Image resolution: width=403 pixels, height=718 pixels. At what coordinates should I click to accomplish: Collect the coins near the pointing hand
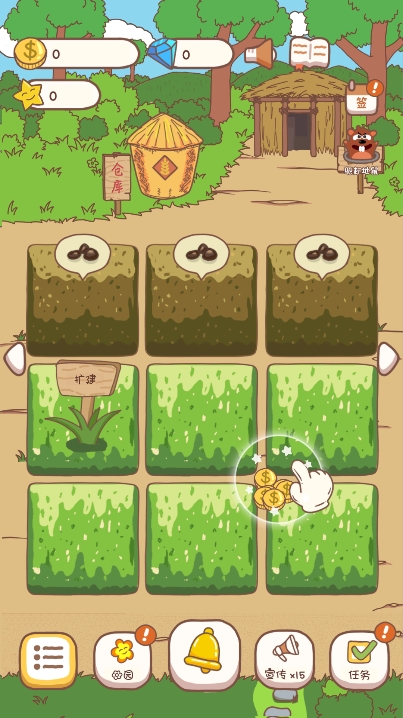coord(273,490)
